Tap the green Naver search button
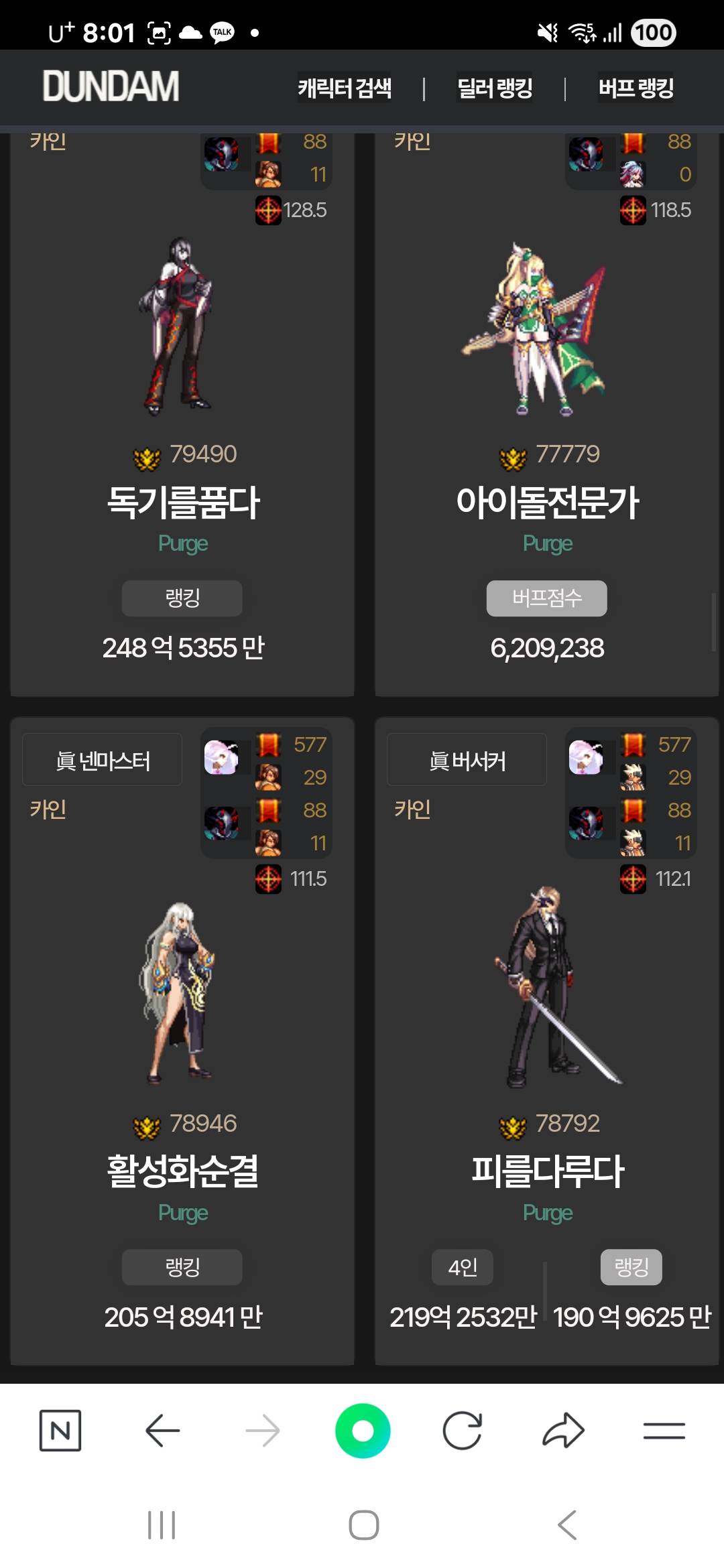Viewport: 724px width, 1568px height. click(x=363, y=1431)
